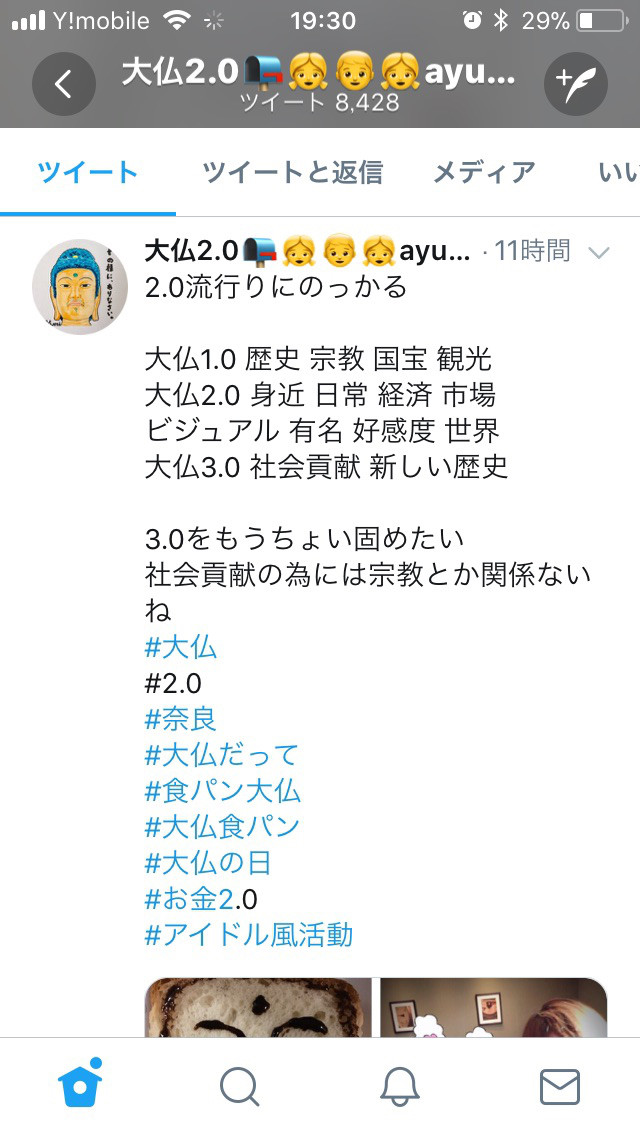The width and height of the screenshot is (640, 1136).
Task: Open the notifications bell tab
Action: (399, 1087)
